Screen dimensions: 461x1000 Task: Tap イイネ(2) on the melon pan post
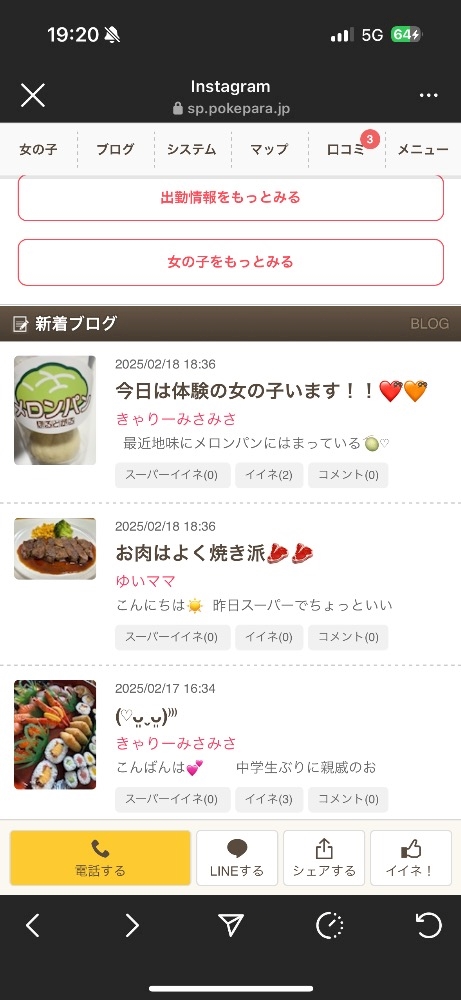click(269, 475)
